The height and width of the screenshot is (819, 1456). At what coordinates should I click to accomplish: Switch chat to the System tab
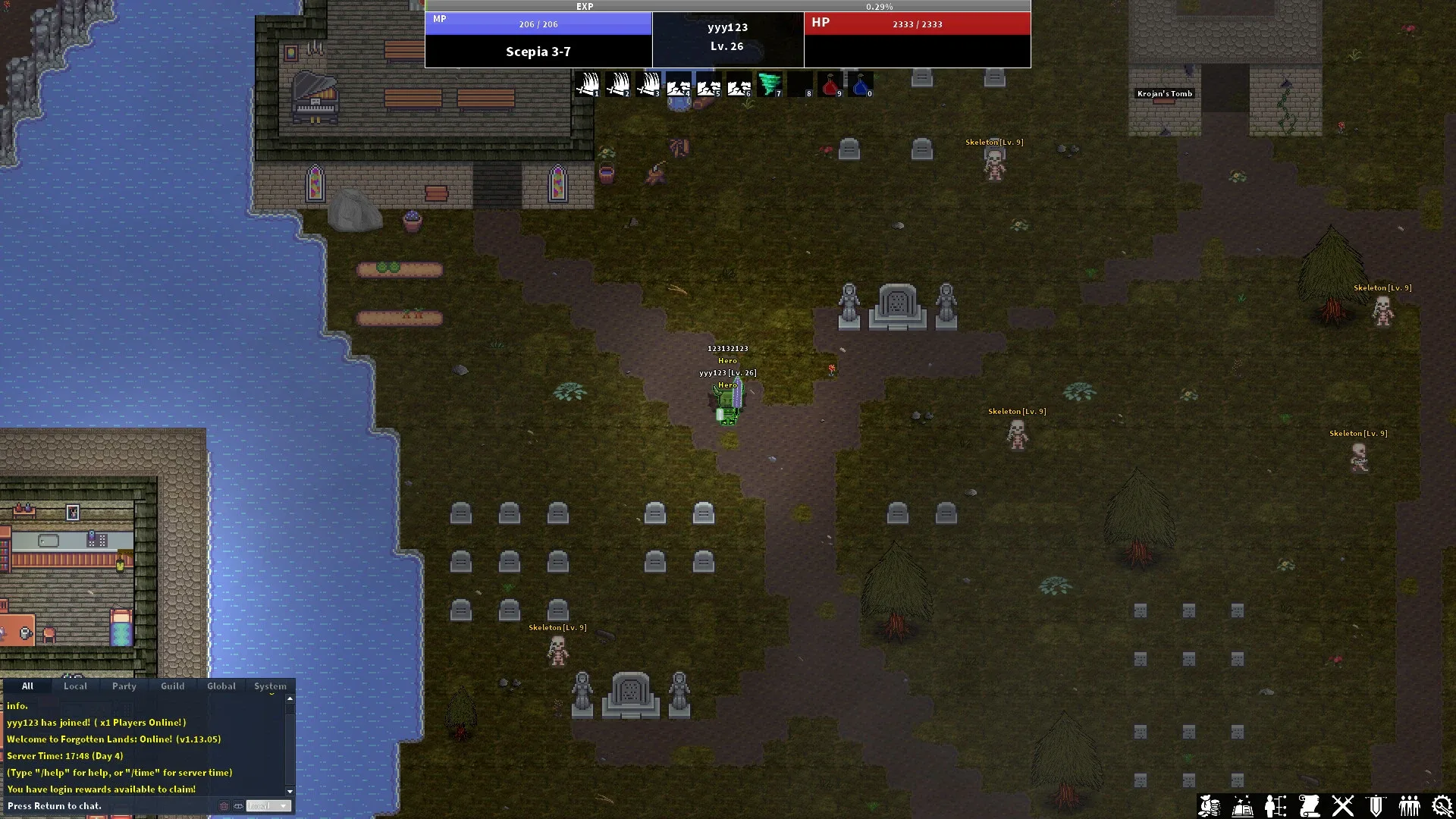click(270, 686)
